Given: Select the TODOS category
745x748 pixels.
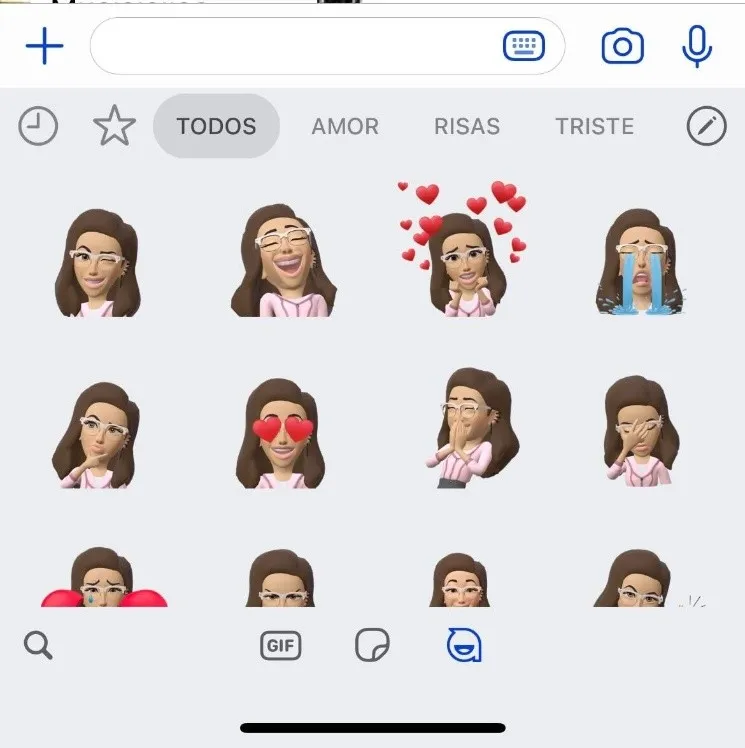Looking at the screenshot, I should 216,127.
